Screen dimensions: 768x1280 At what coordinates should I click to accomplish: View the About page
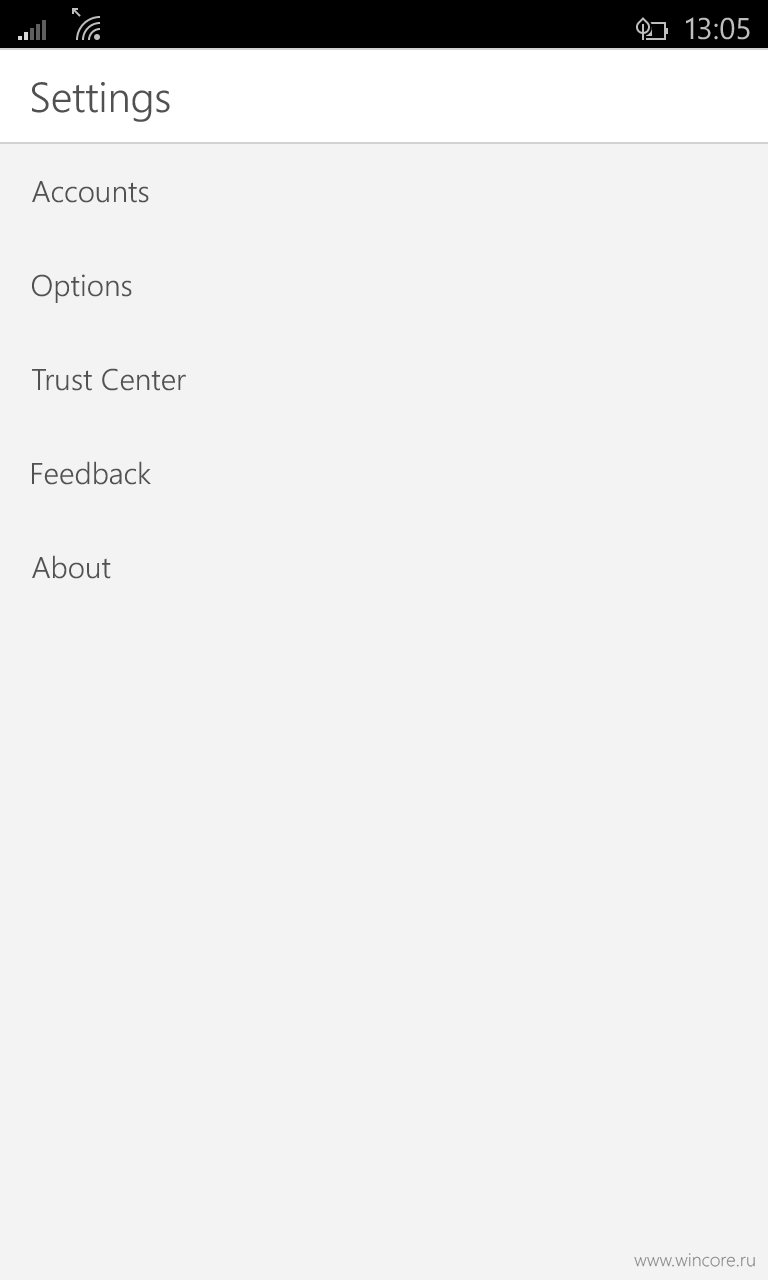(384, 568)
